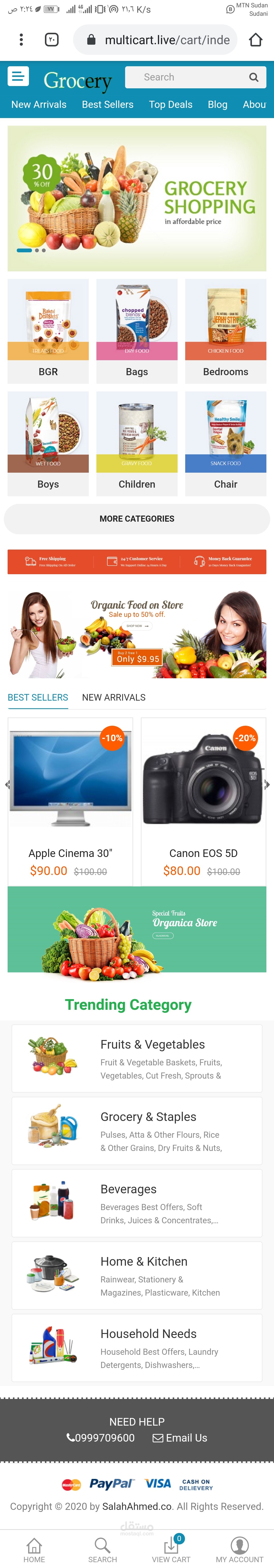Tap the MORE CATEGORIES button
Screen dimensions: 274x1568
pos(137,519)
